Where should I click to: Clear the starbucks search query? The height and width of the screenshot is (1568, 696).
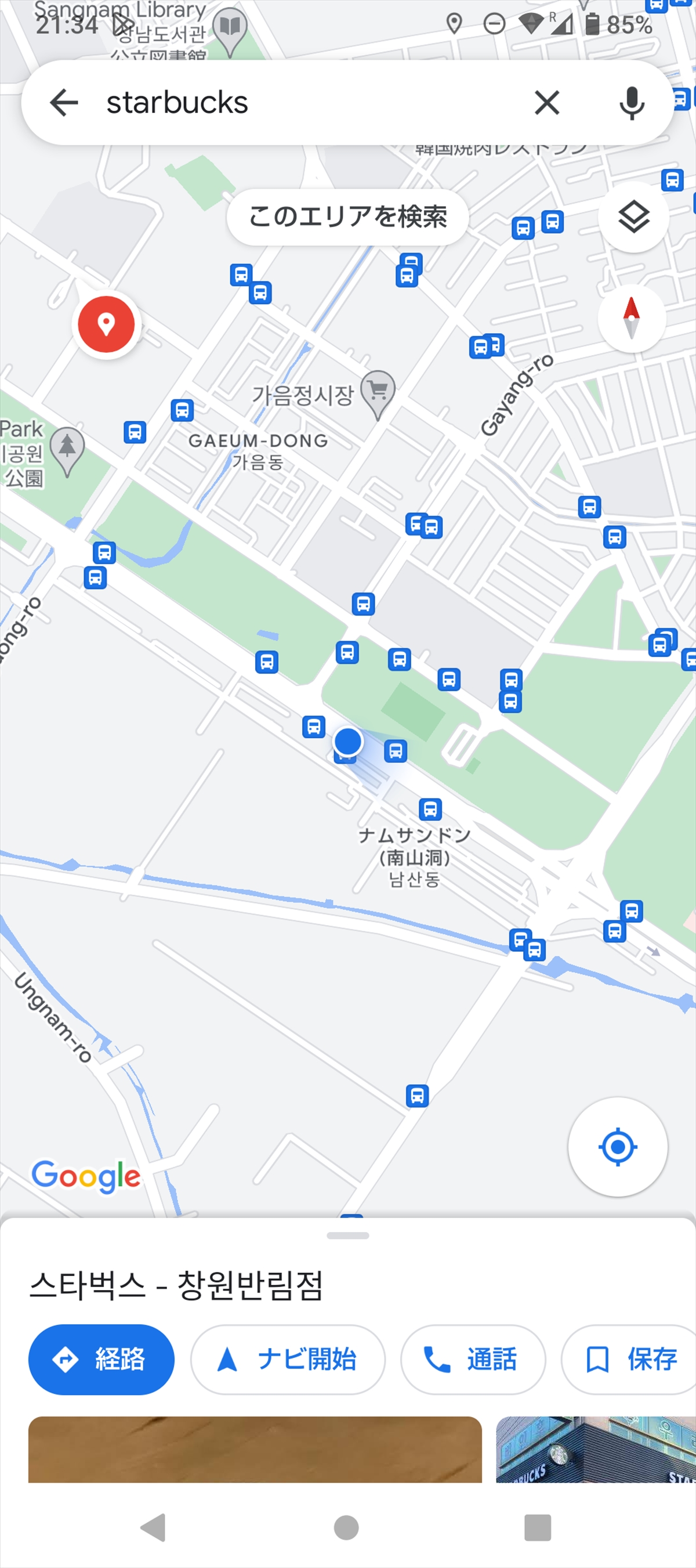pyautogui.click(x=547, y=102)
